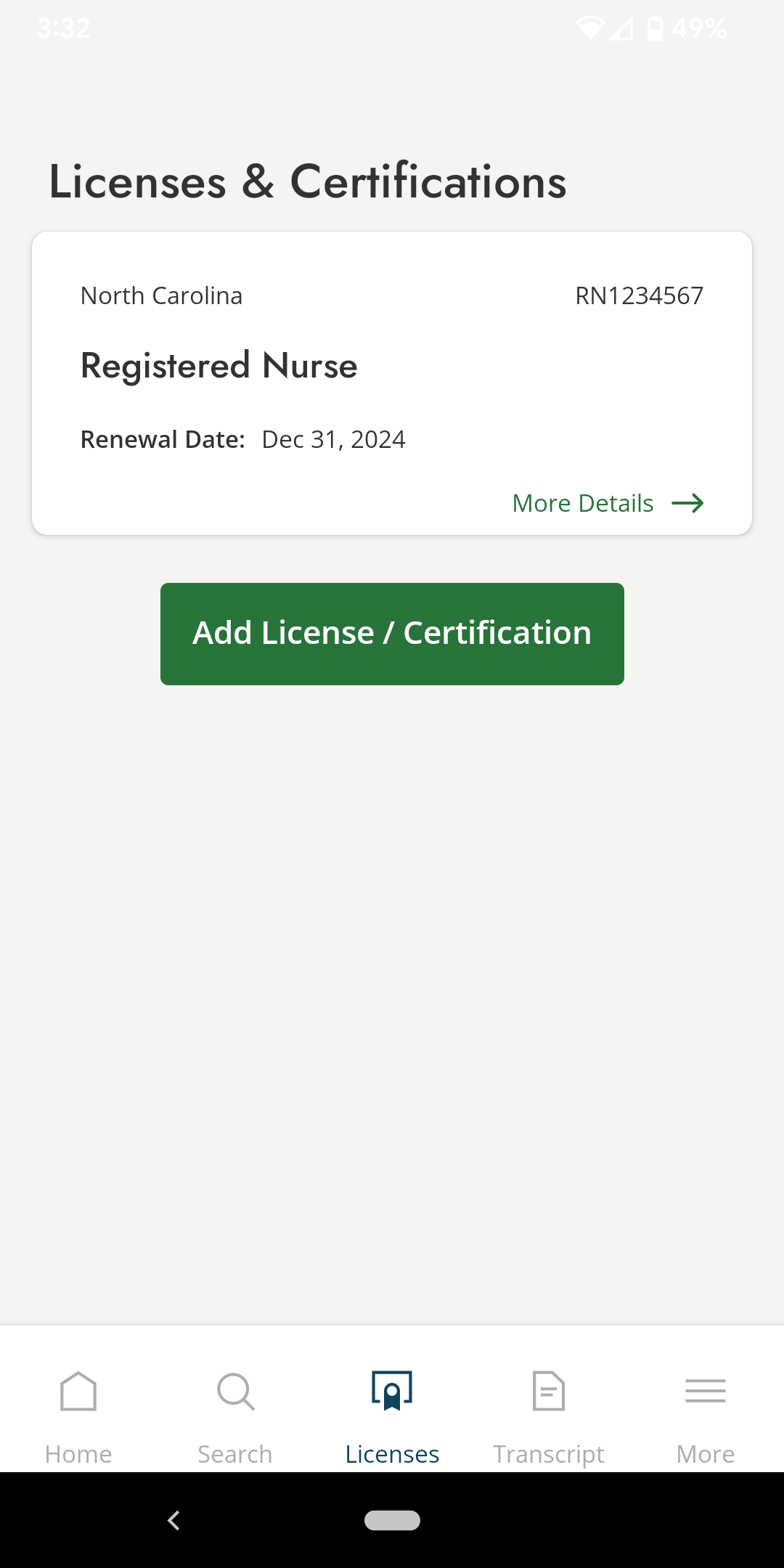
Task: Open the Search tab
Action: pyautogui.click(x=235, y=1416)
